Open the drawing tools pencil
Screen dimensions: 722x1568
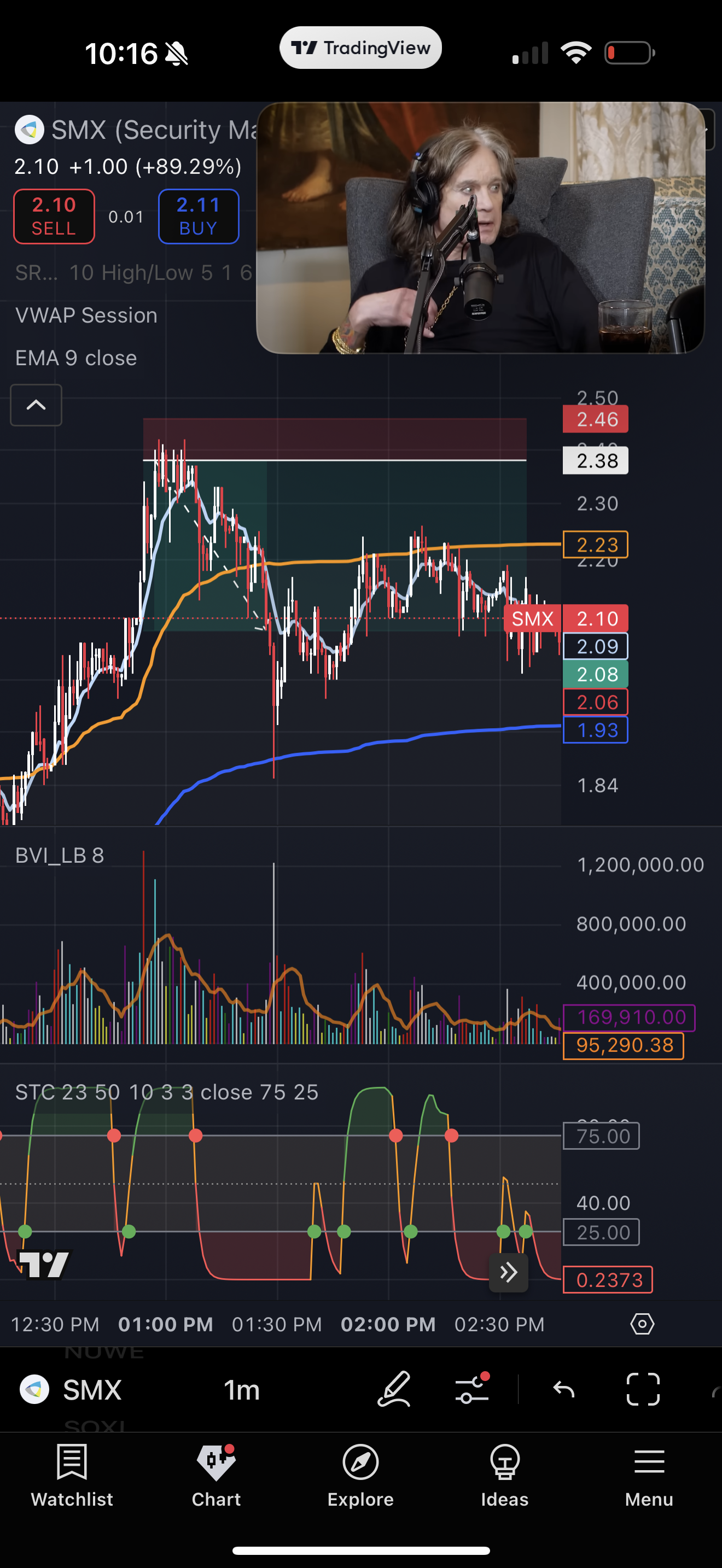click(x=394, y=1390)
